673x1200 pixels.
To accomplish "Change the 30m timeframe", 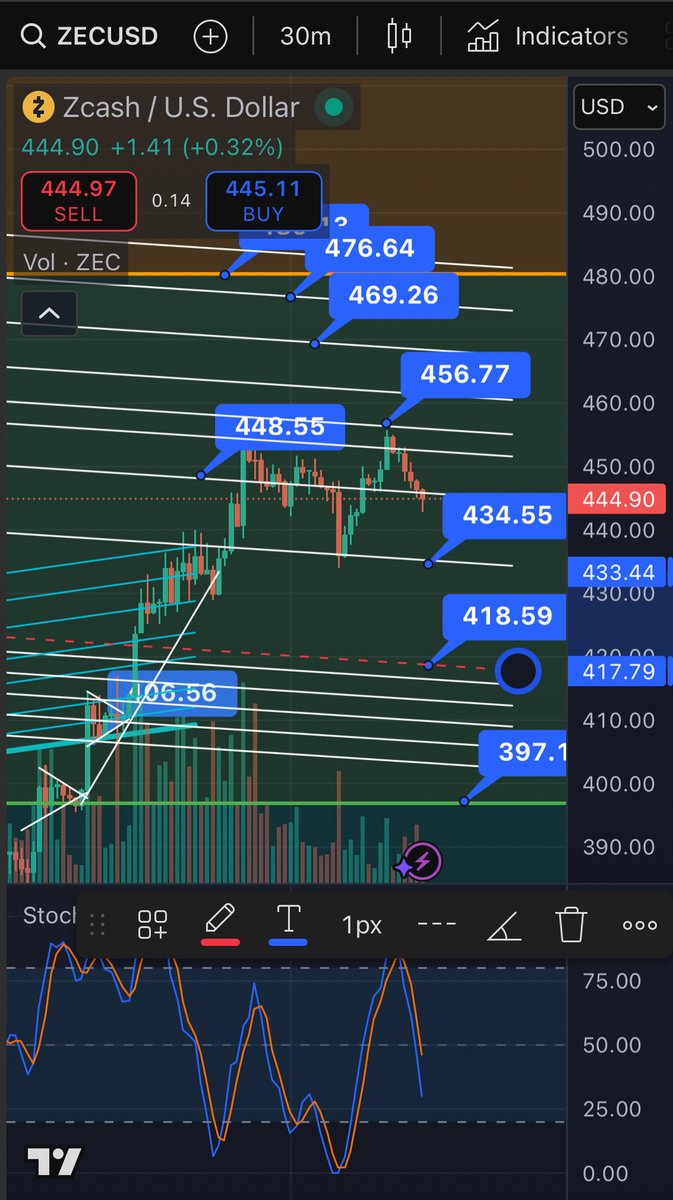I will 305,37.
